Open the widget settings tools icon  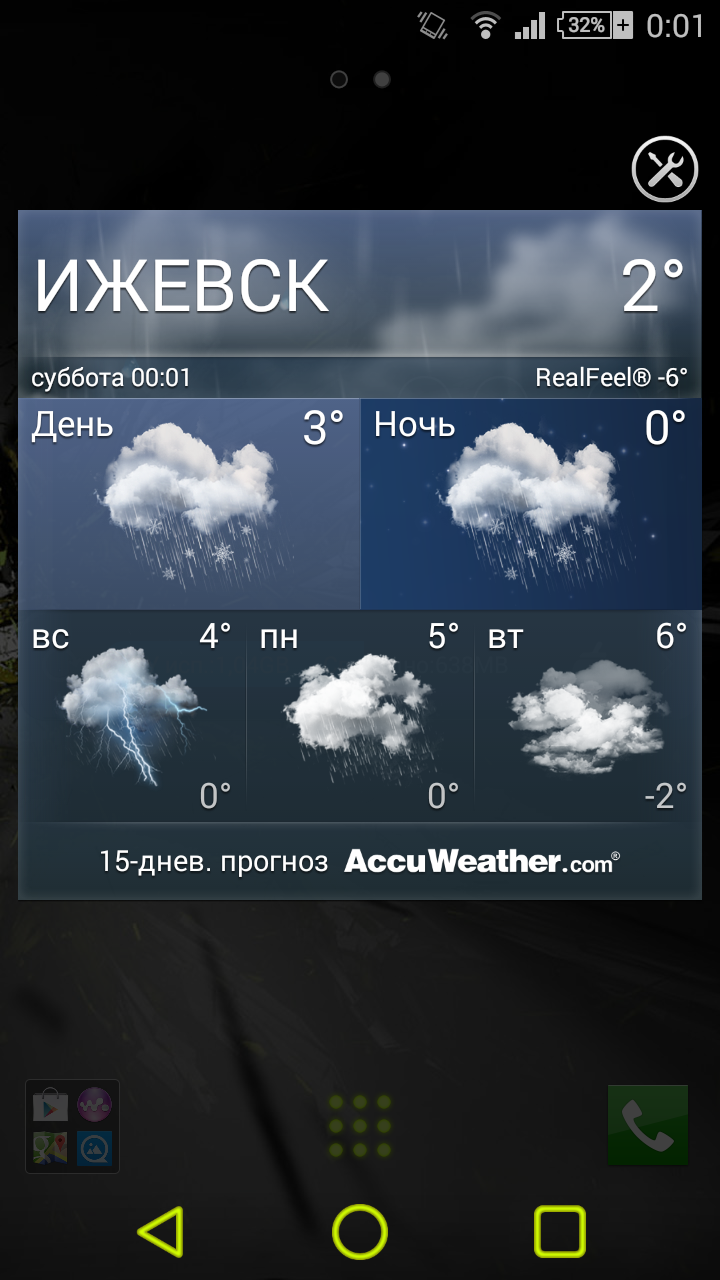(665, 169)
